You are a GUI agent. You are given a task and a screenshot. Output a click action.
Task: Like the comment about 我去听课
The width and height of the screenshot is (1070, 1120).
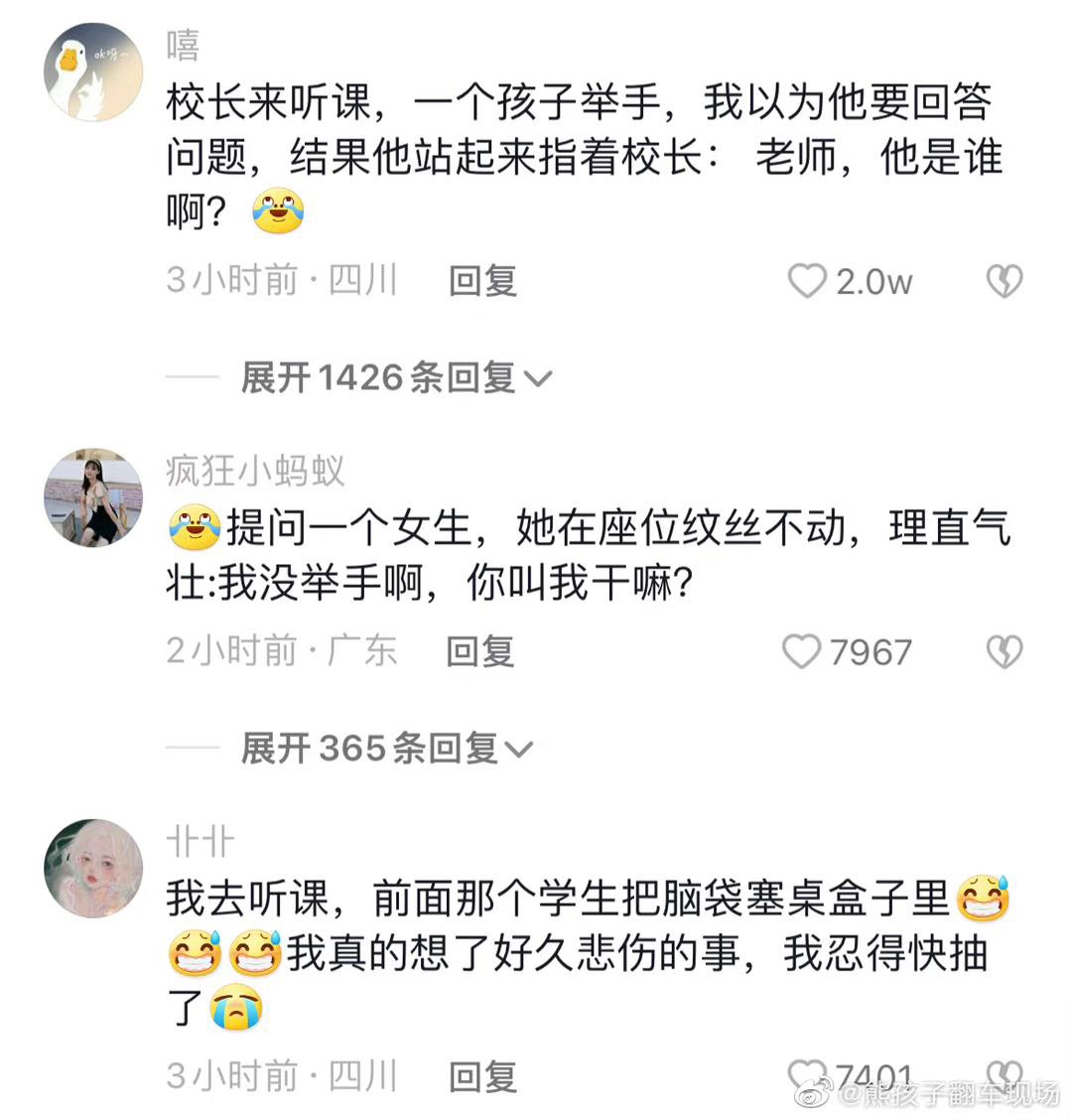tap(807, 1074)
